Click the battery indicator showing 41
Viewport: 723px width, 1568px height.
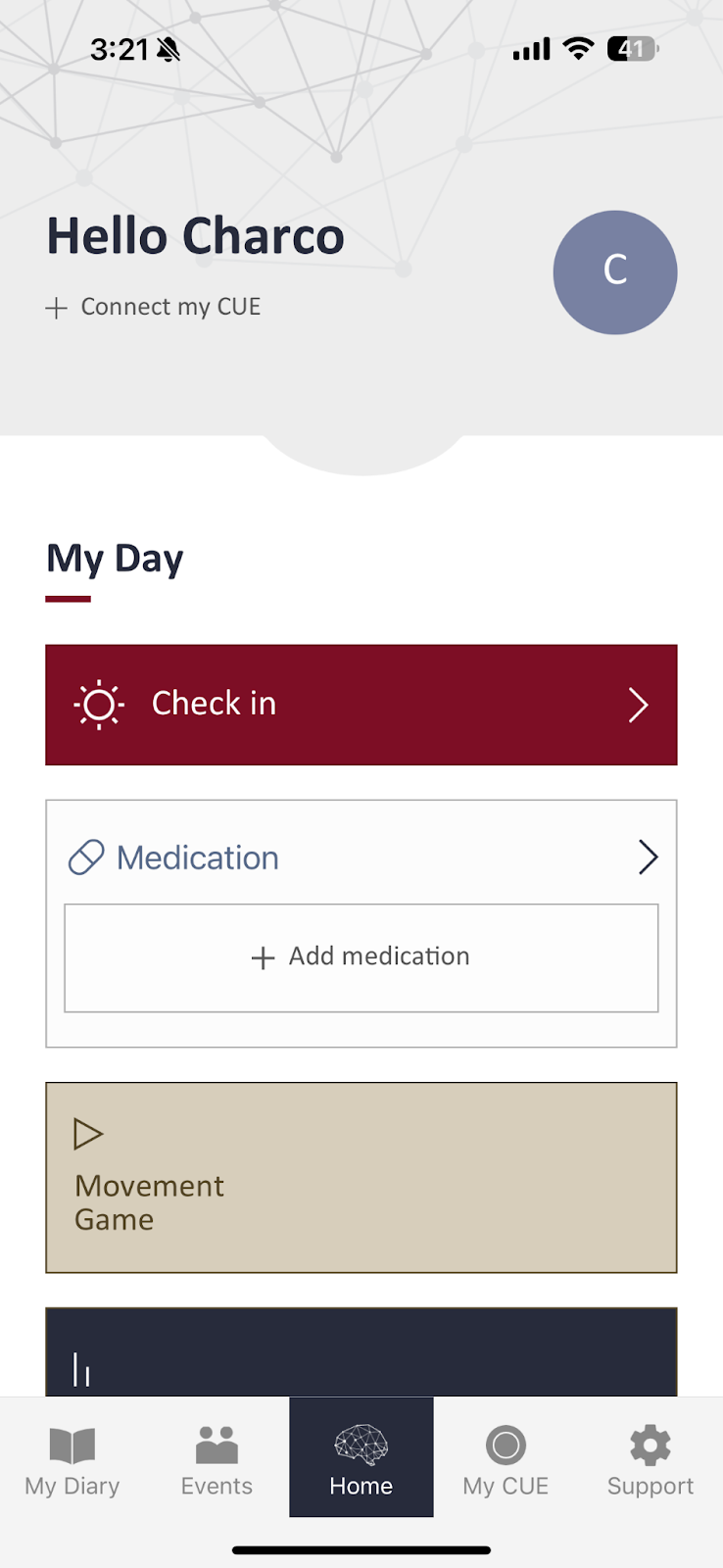point(633,48)
